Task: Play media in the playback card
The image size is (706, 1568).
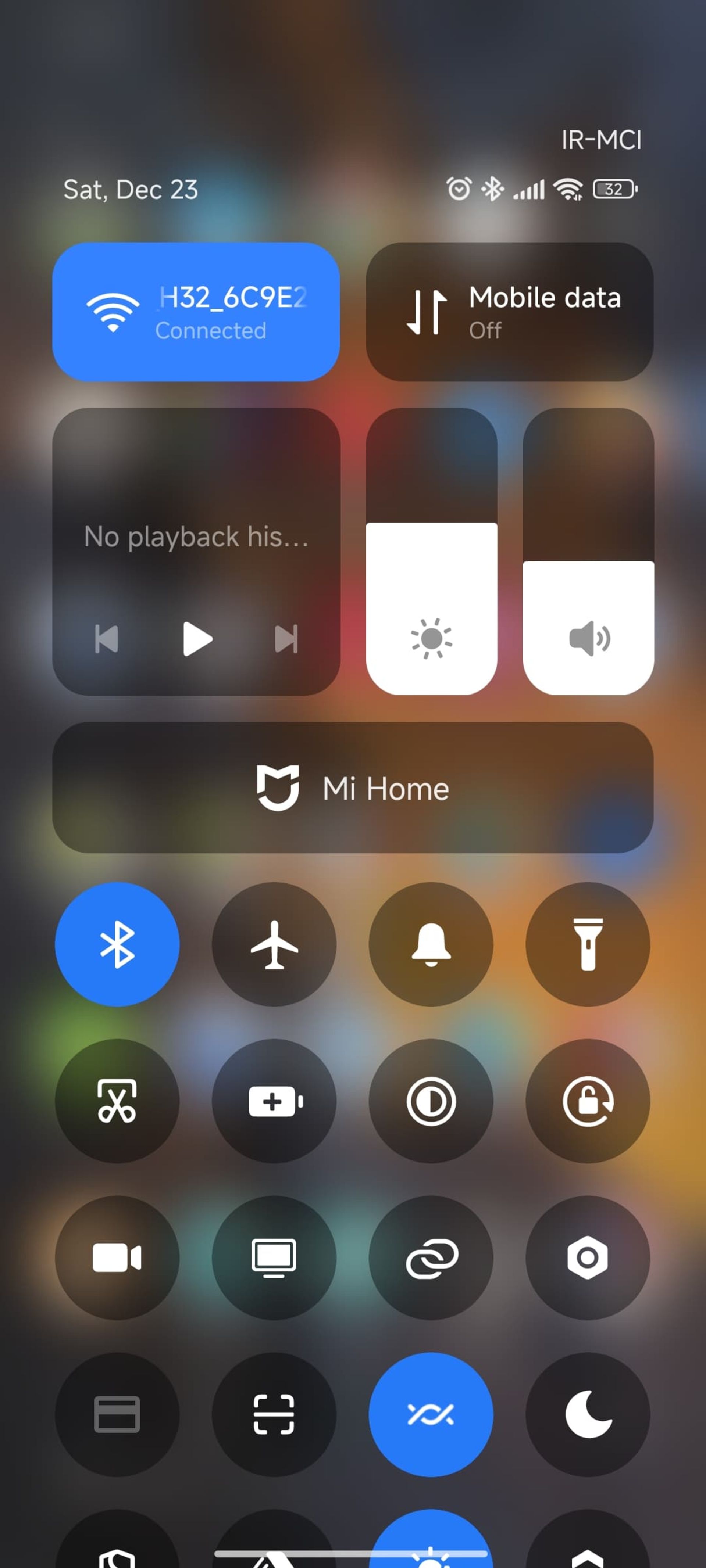Action: tap(197, 639)
